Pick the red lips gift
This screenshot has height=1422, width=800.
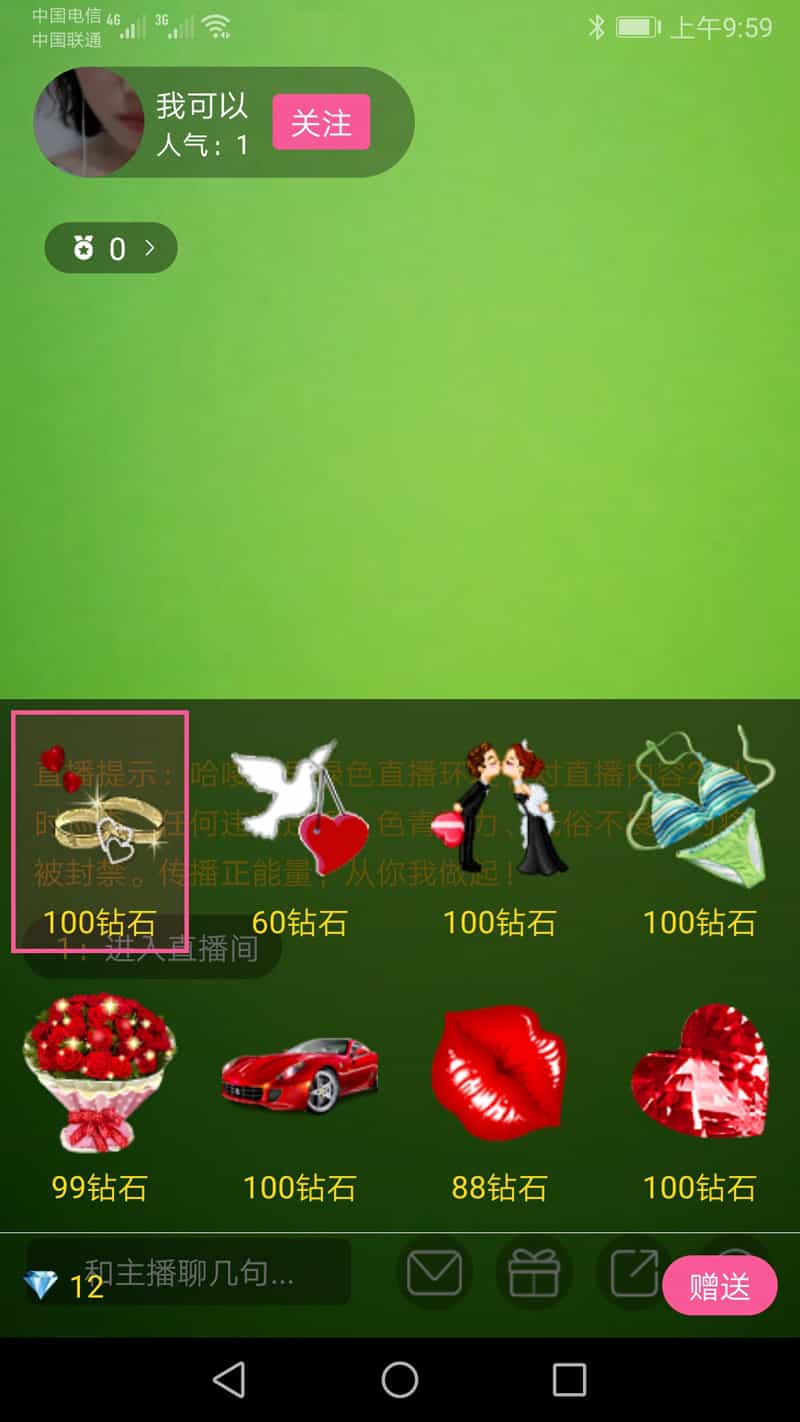[500, 1075]
